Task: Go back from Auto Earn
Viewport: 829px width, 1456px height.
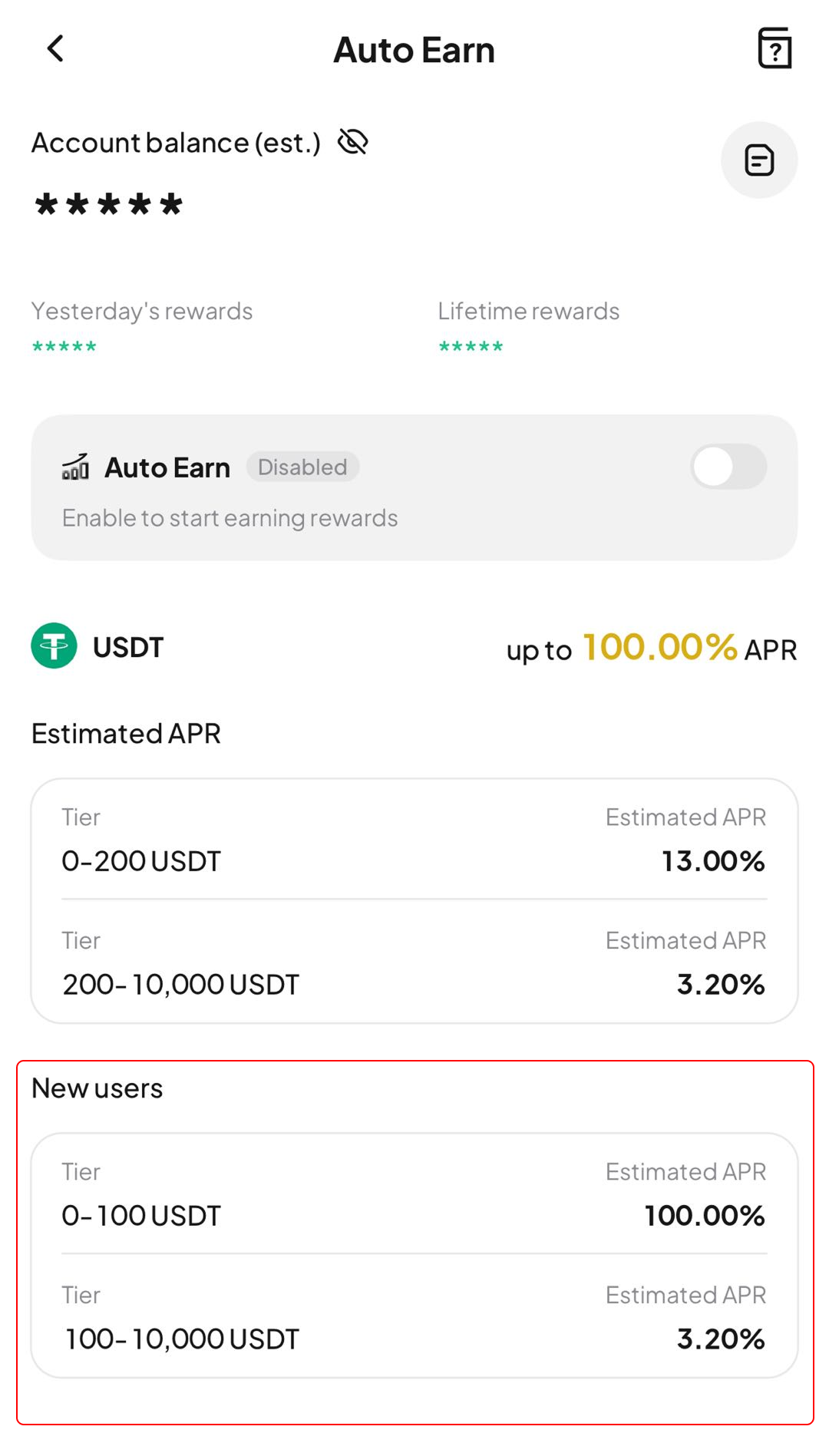Action: coord(55,49)
